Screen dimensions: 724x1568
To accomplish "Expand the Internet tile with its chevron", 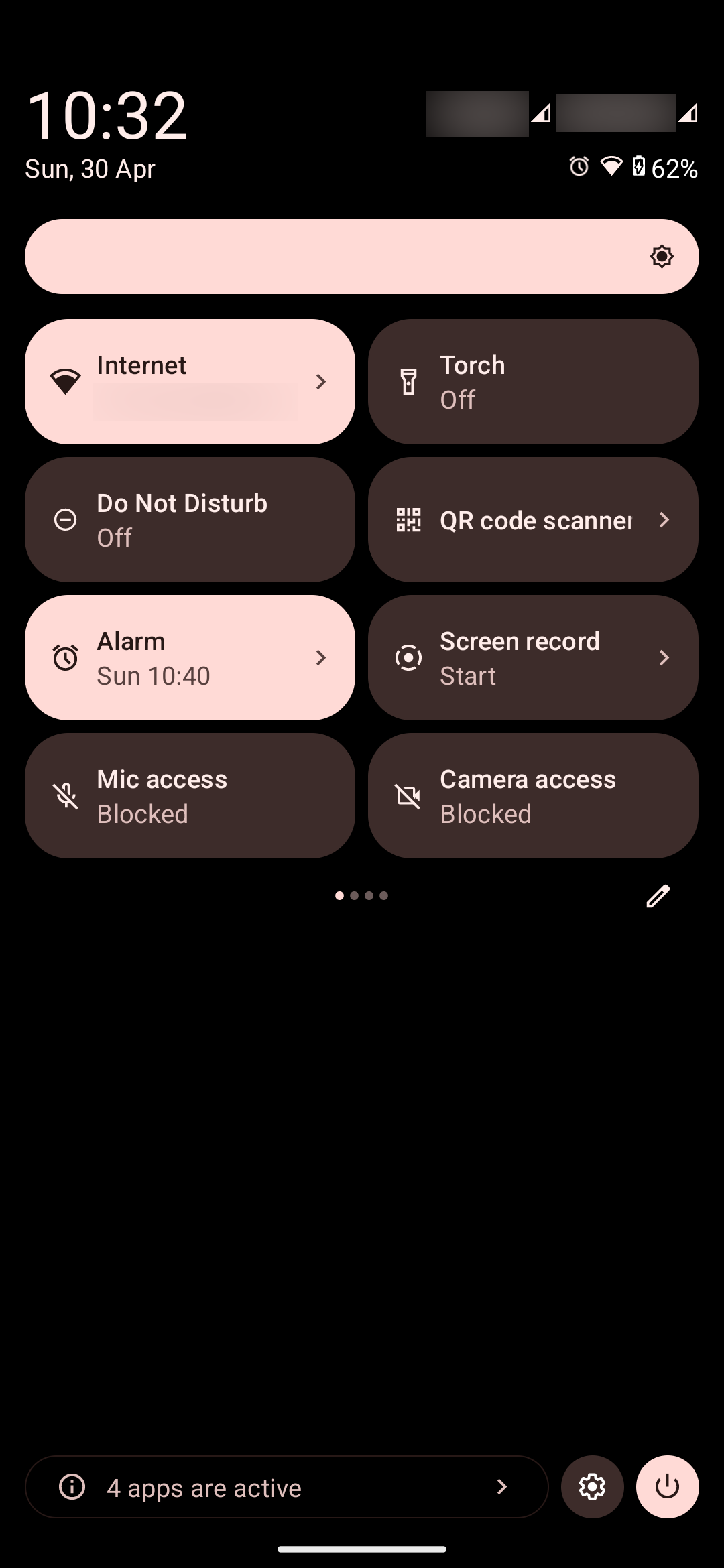I will coord(321,381).
